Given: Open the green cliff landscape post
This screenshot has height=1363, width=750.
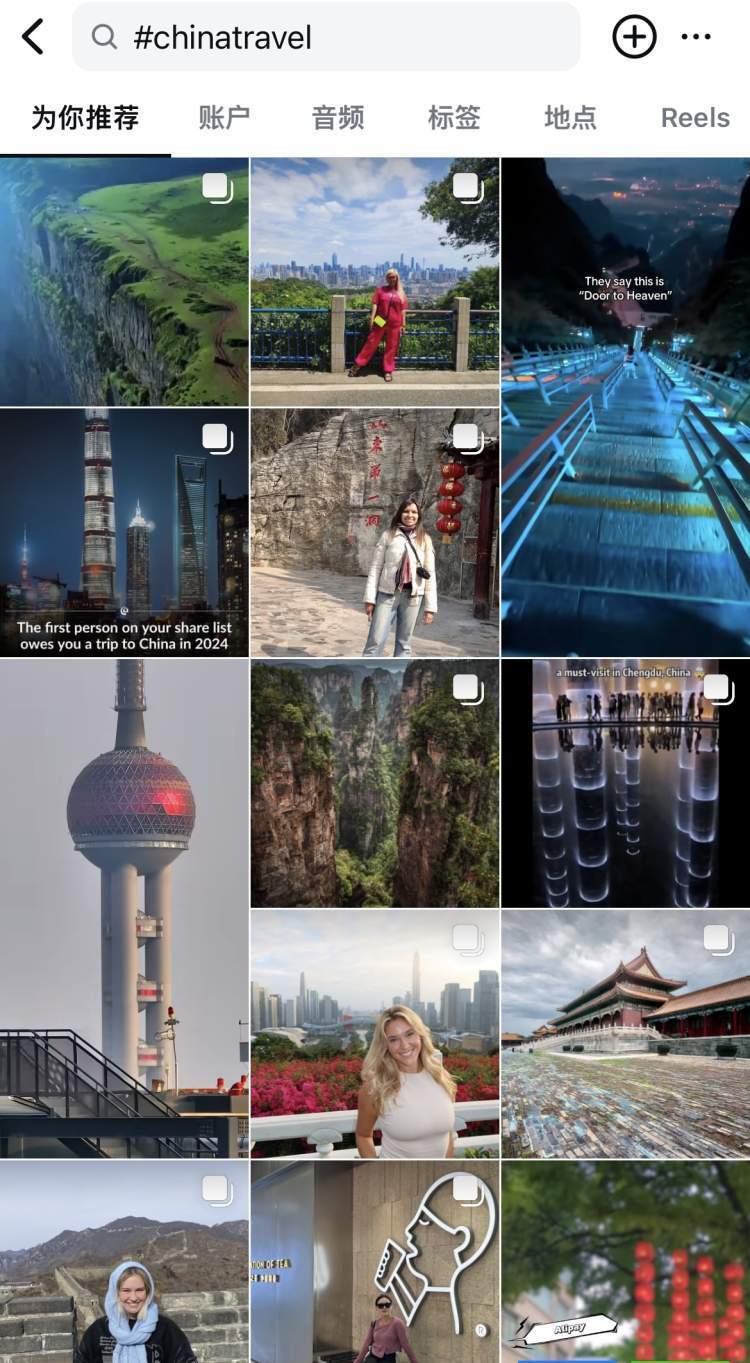Looking at the screenshot, I should point(124,281).
